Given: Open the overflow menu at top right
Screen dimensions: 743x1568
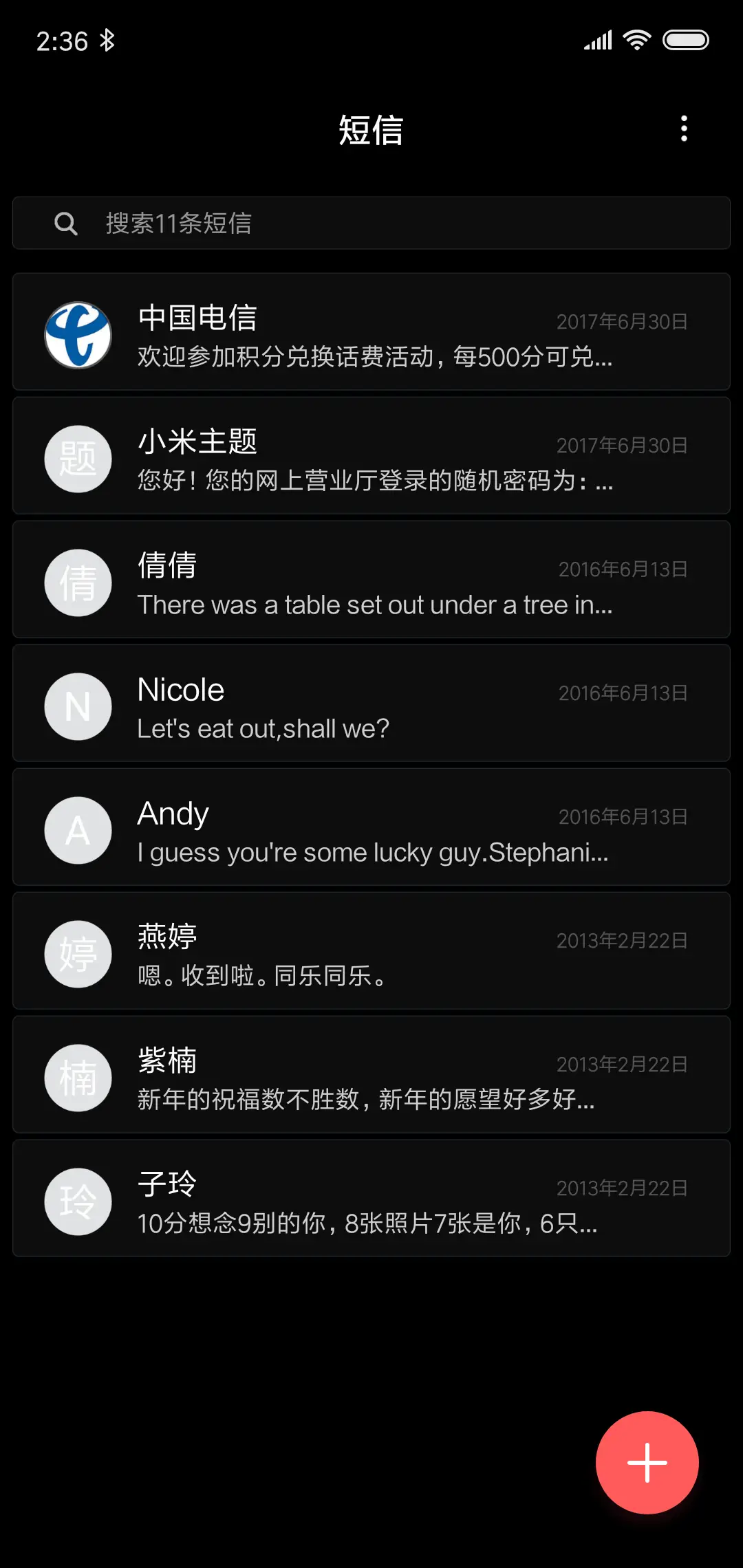Looking at the screenshot, I should [684, 129].
